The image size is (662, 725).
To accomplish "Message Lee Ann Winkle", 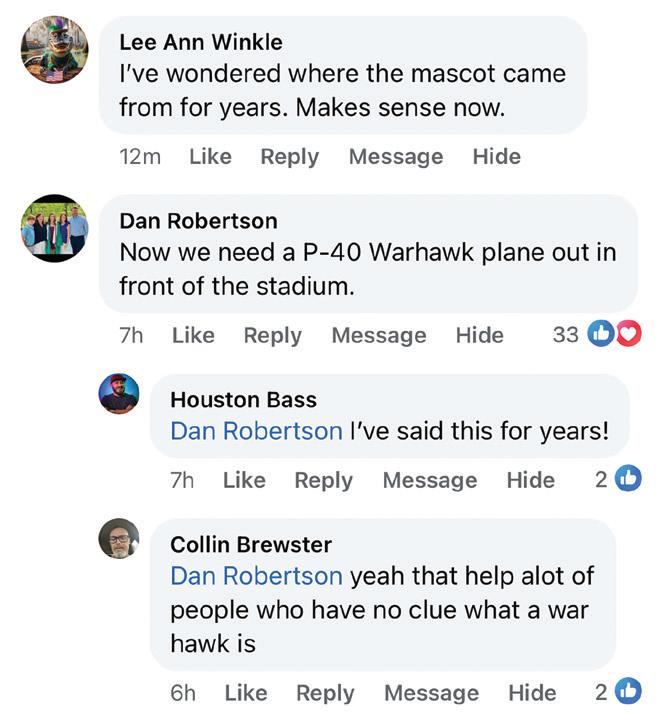I will pos(395,157).
